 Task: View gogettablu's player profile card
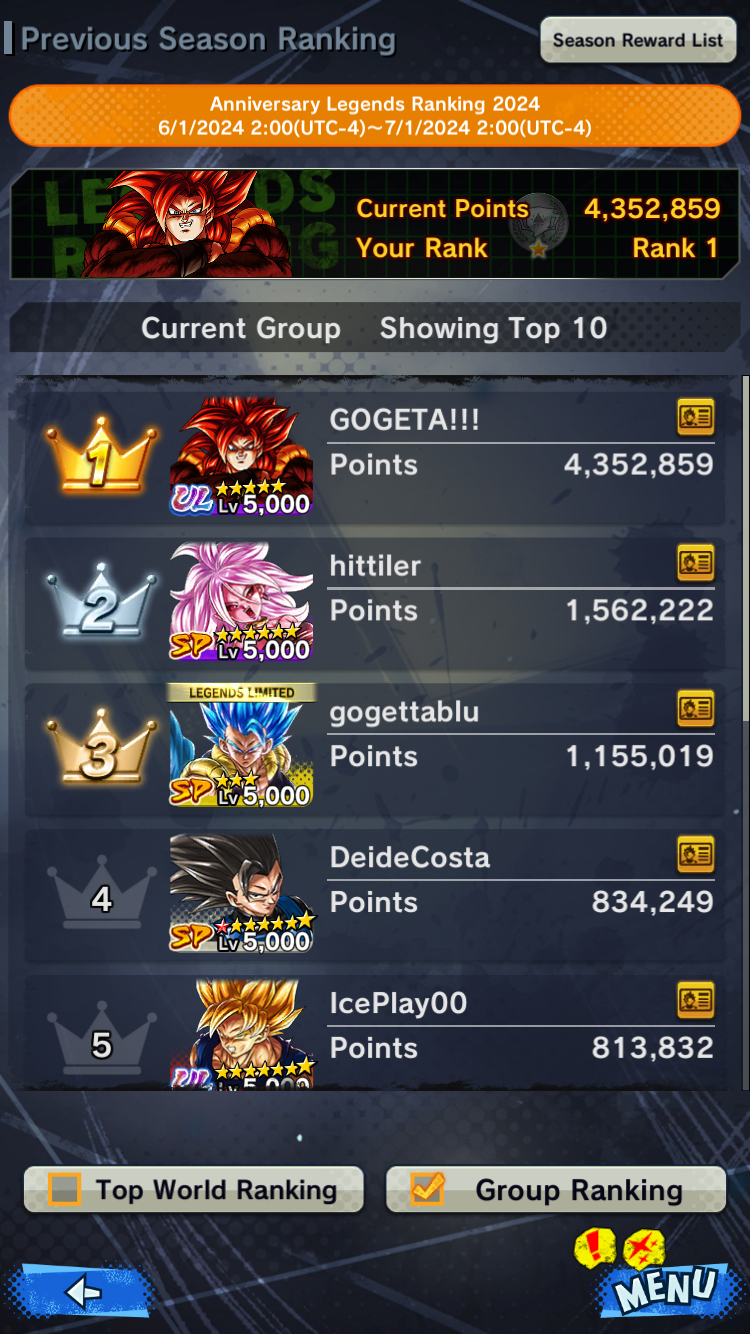coord(696,710)
